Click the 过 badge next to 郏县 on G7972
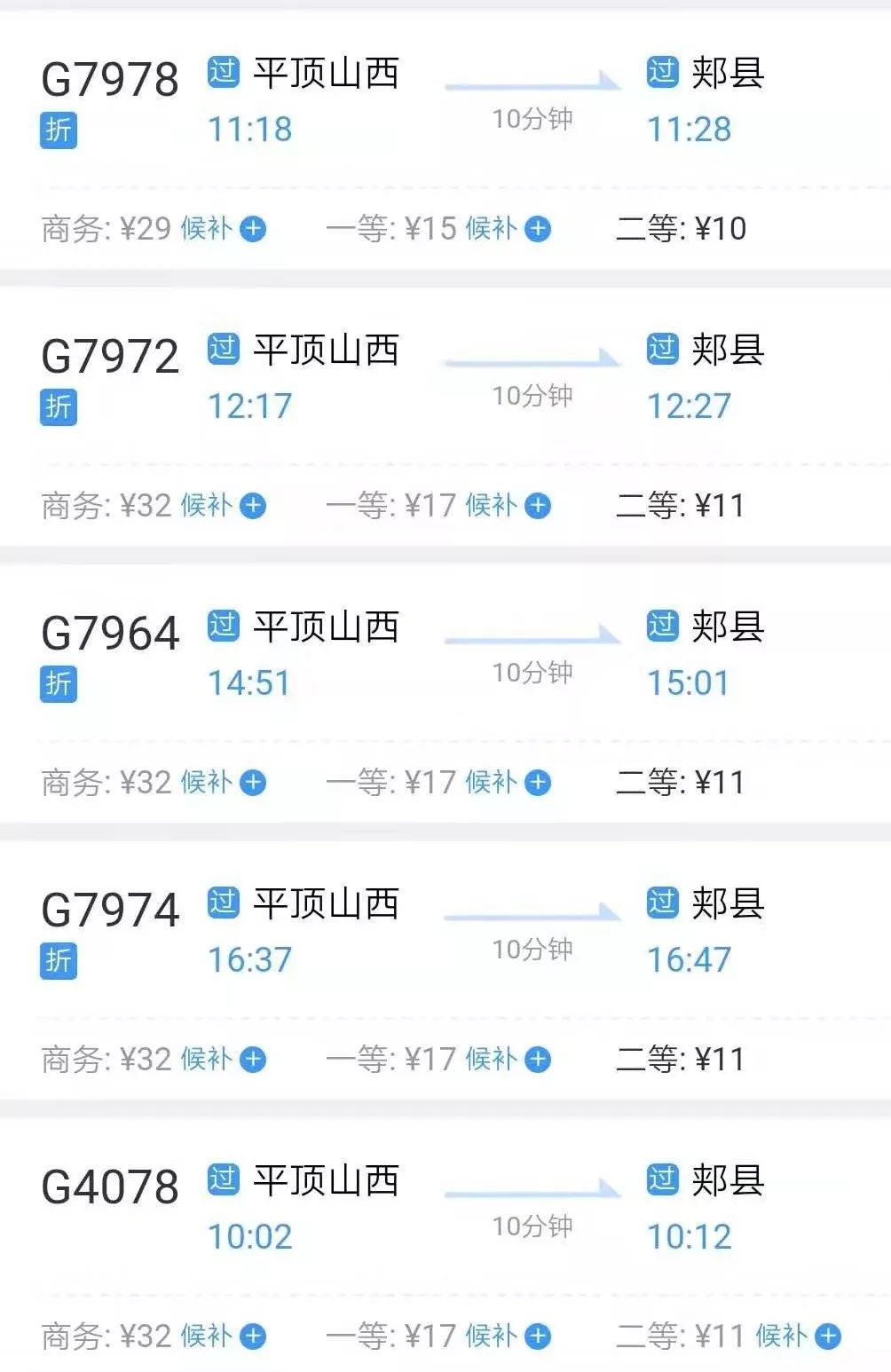The width and height of the screenshot is (891, 1372). [663, 349]
